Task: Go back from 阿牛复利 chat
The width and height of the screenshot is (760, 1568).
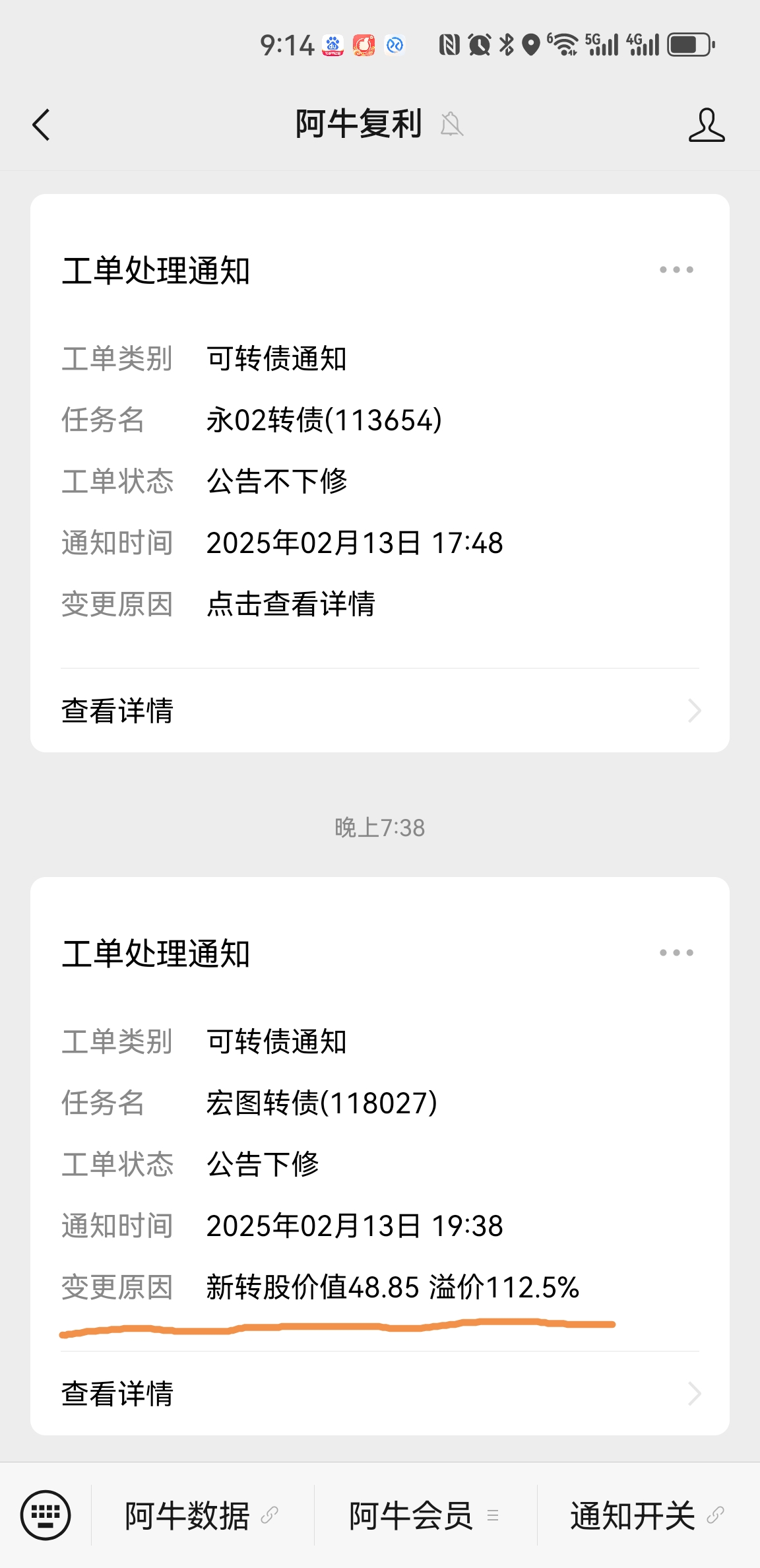Action: (x=41, y=125)
